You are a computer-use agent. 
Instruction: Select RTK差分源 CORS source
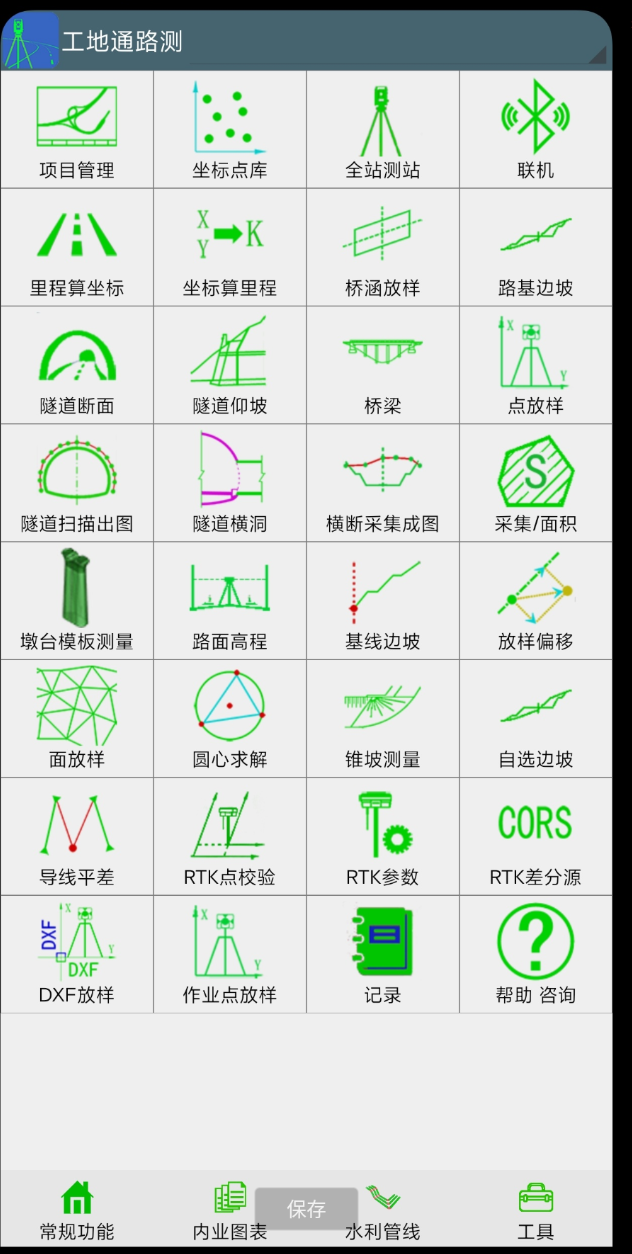pos(536,838)
